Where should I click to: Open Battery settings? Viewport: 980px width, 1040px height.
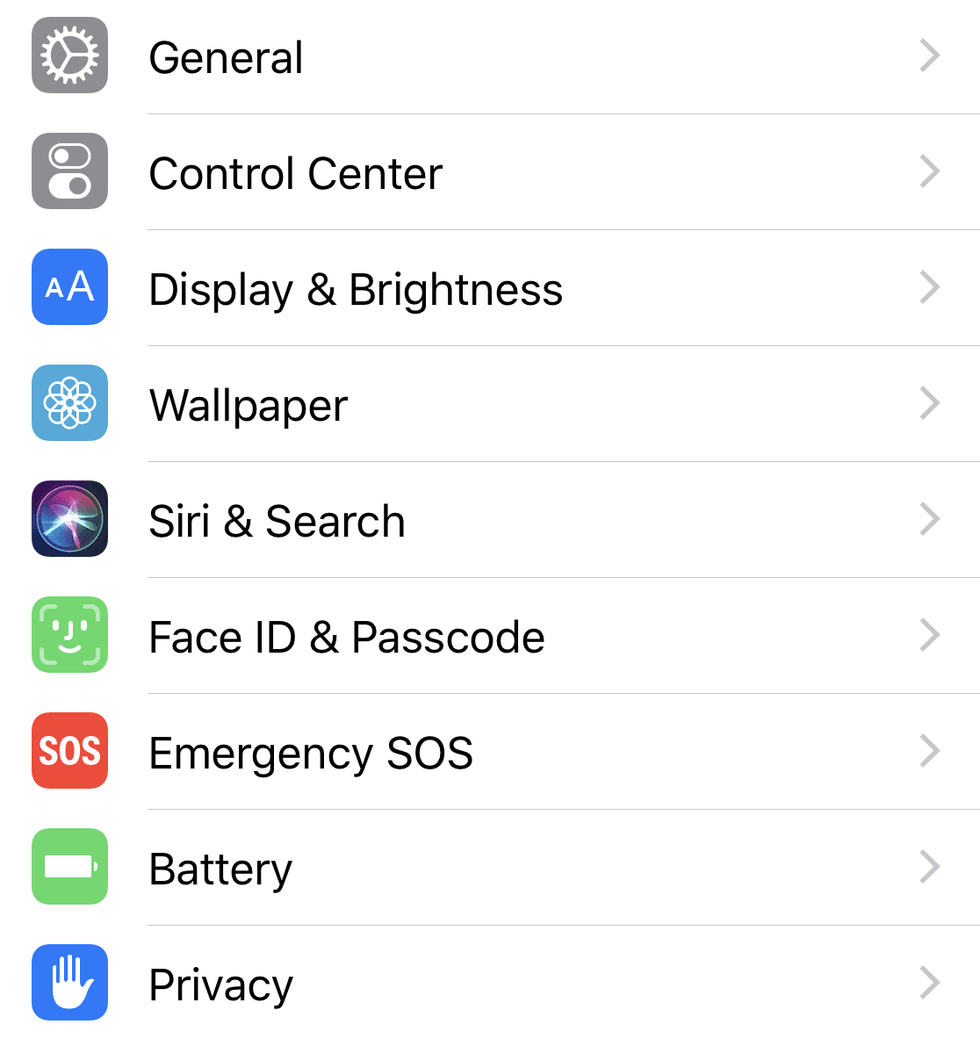pyautogui.click(x=400, y=867)
